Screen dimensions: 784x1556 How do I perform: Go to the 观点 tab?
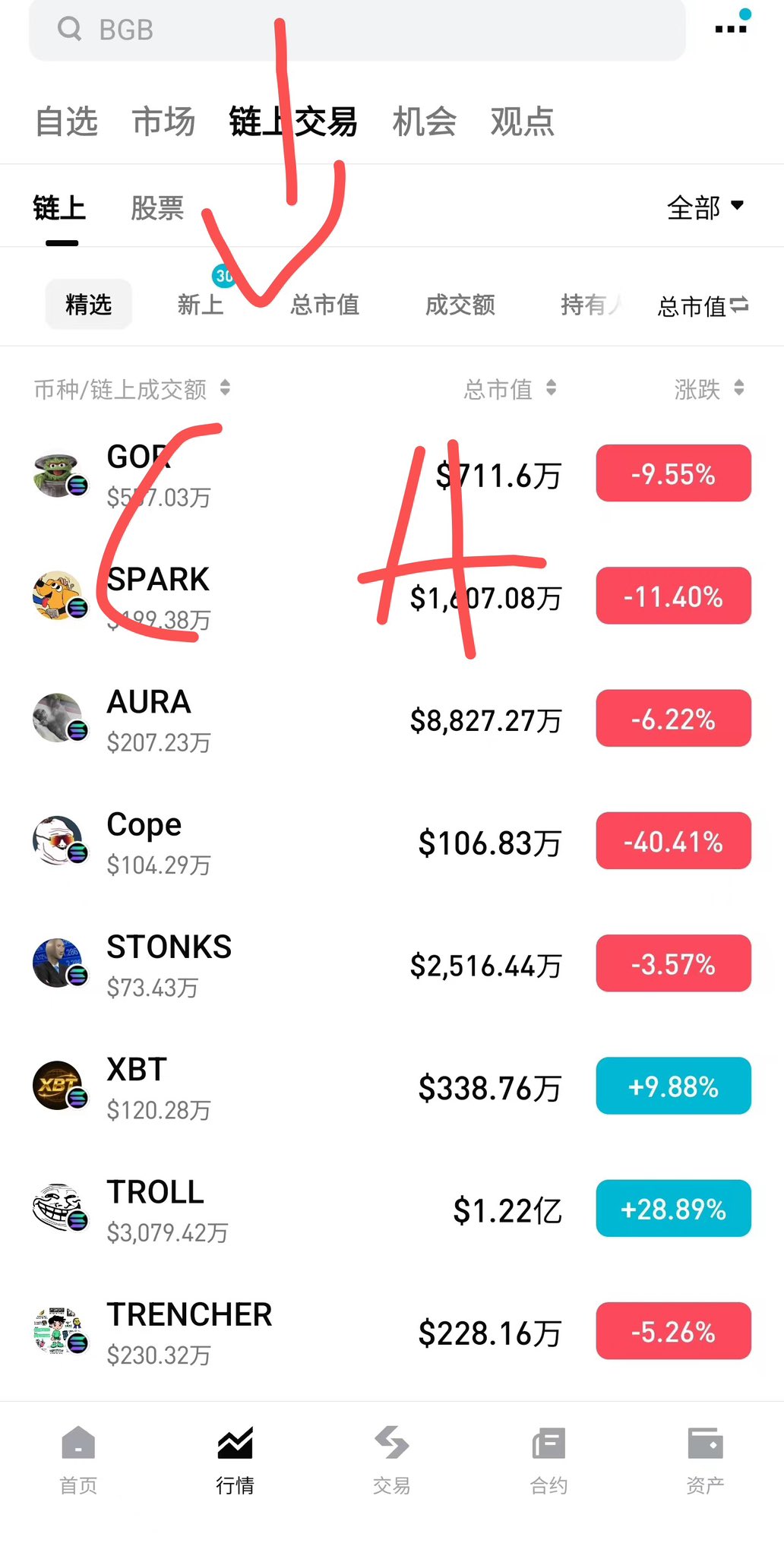[x=523, y=122]
